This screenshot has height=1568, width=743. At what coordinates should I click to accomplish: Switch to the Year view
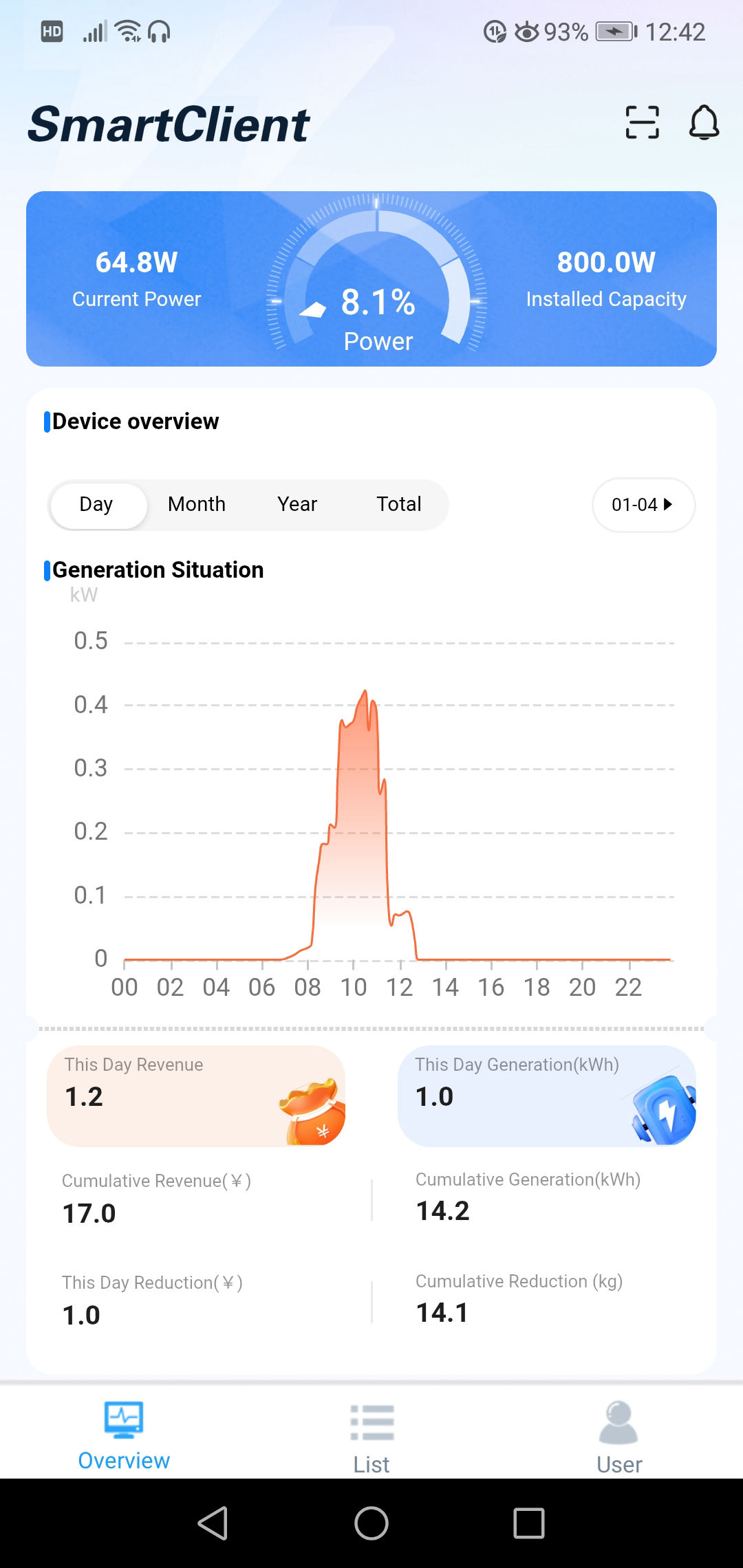[x=297, y=505]
